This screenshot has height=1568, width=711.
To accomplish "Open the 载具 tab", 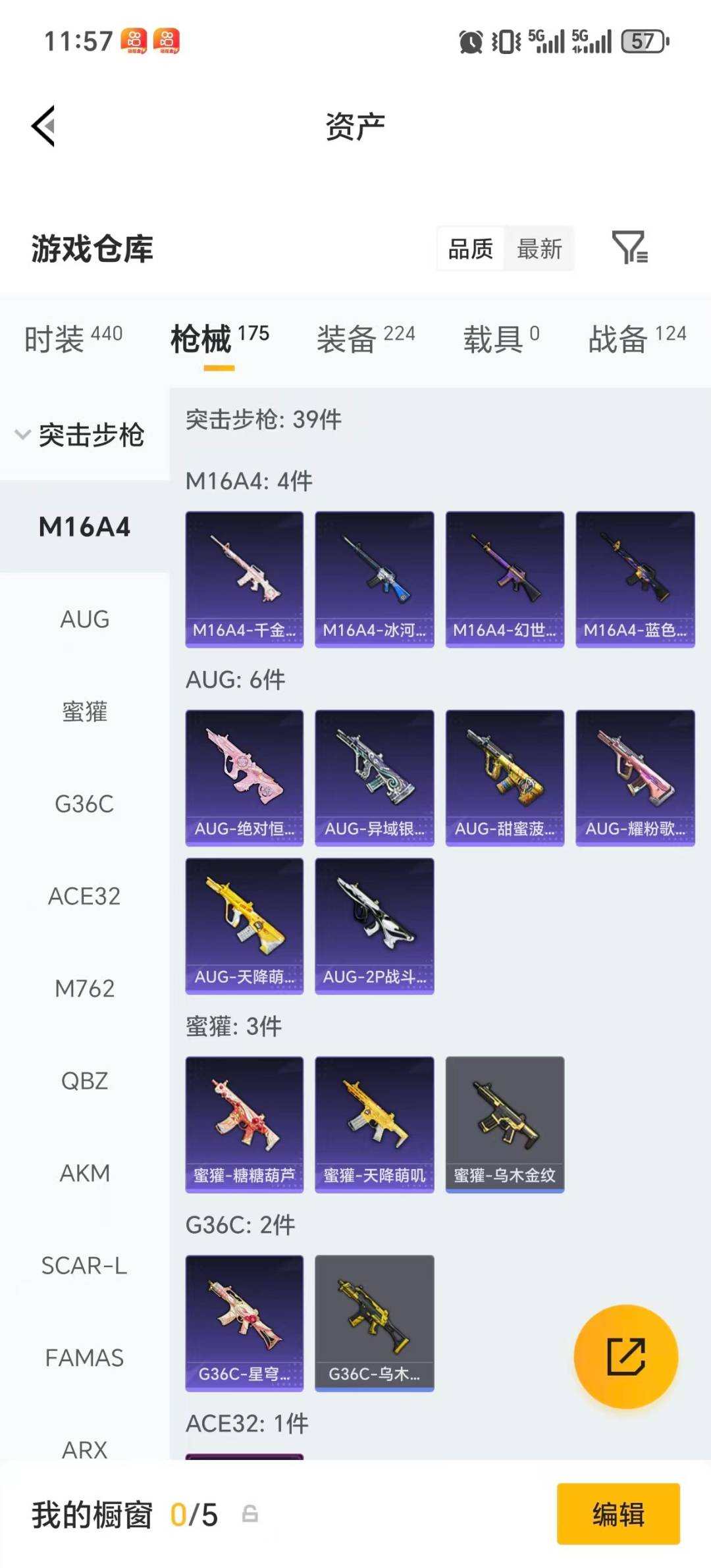I will [x=501, y=338].
